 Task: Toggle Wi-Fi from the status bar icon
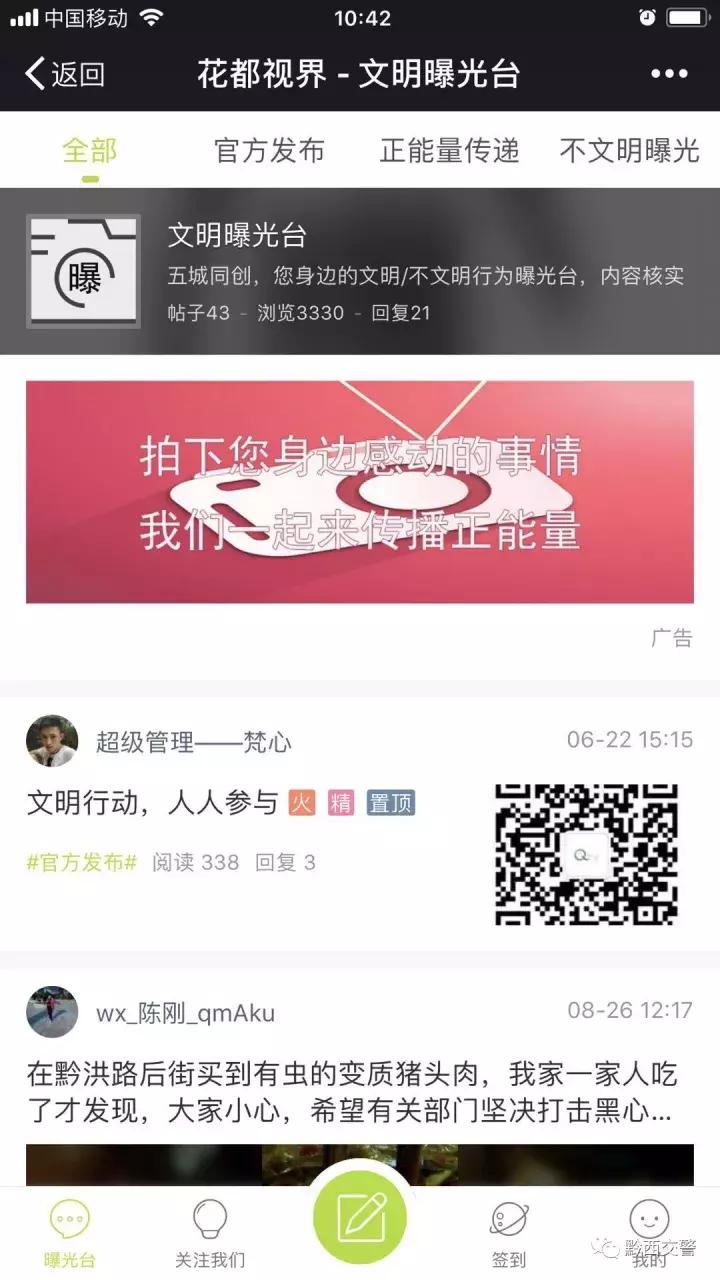[x=150, y=17]
